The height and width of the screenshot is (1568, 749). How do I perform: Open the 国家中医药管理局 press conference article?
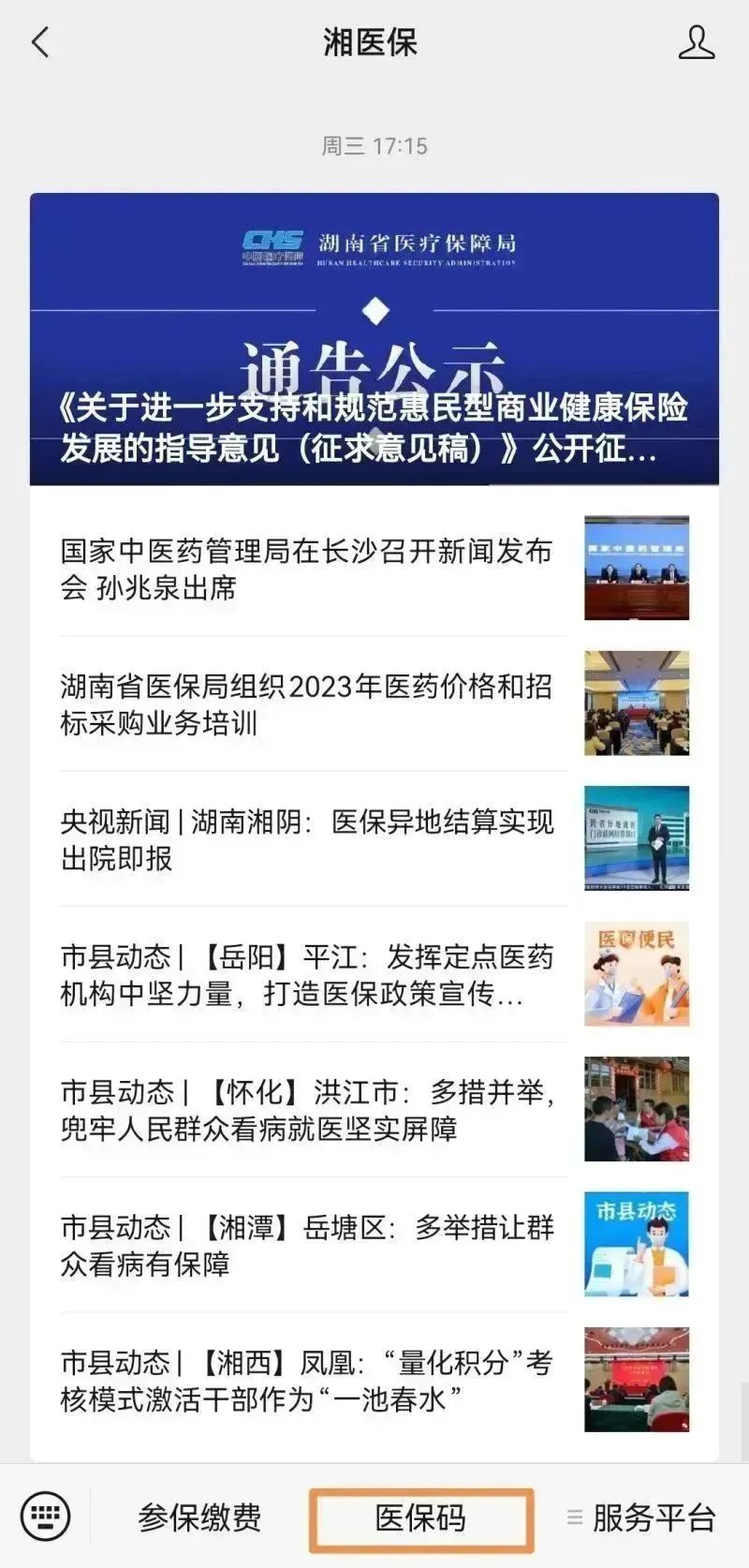click(x=309, y=569)
